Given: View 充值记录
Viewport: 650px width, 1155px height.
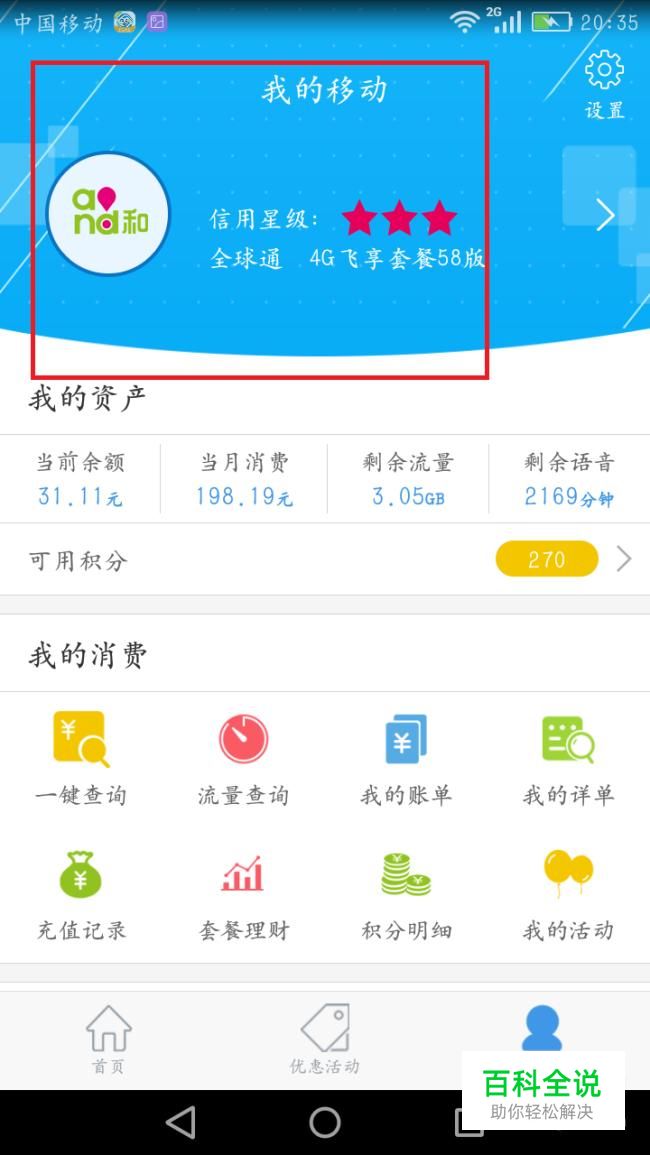Looking at the screenshot, I should 81,894.
